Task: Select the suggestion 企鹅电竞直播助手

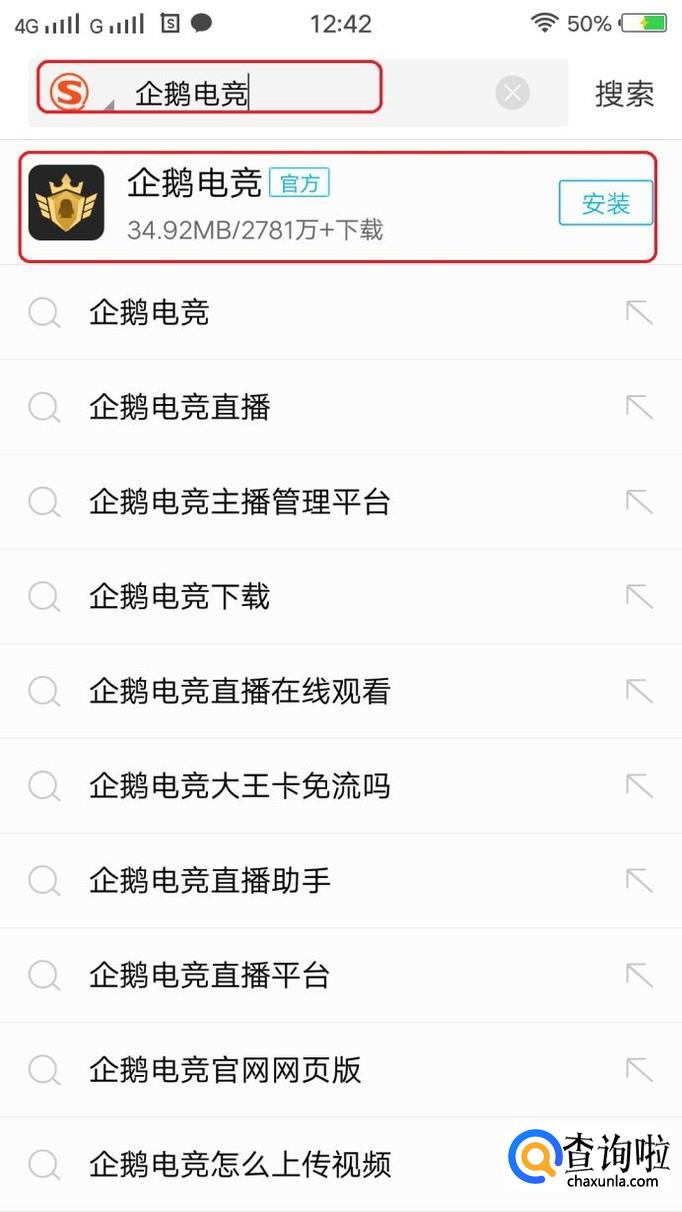Action: pos(210,881)
